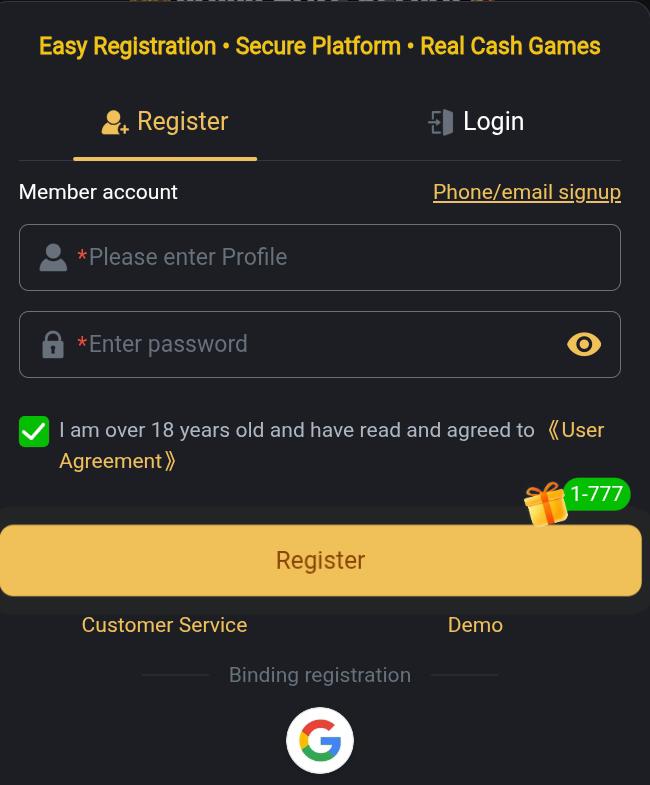Open the 1-777 gift box bonus
The width and height of the screenshot is (650, 785).
pos(548,503)
